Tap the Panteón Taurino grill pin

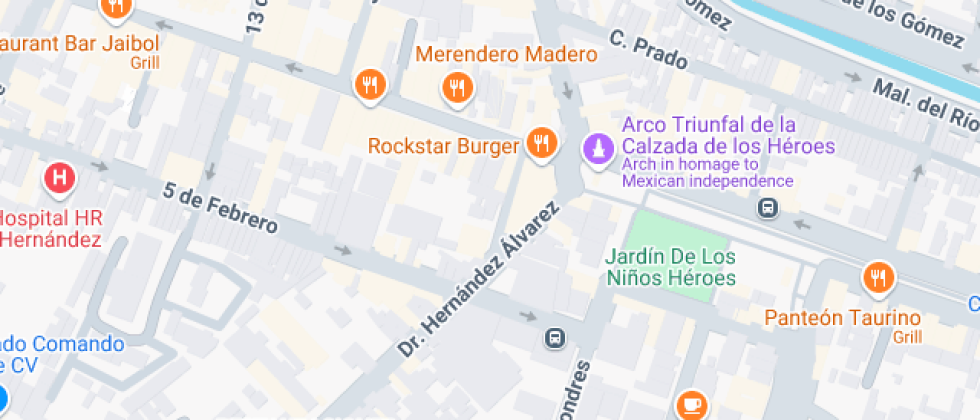click(x=878, y=278)
